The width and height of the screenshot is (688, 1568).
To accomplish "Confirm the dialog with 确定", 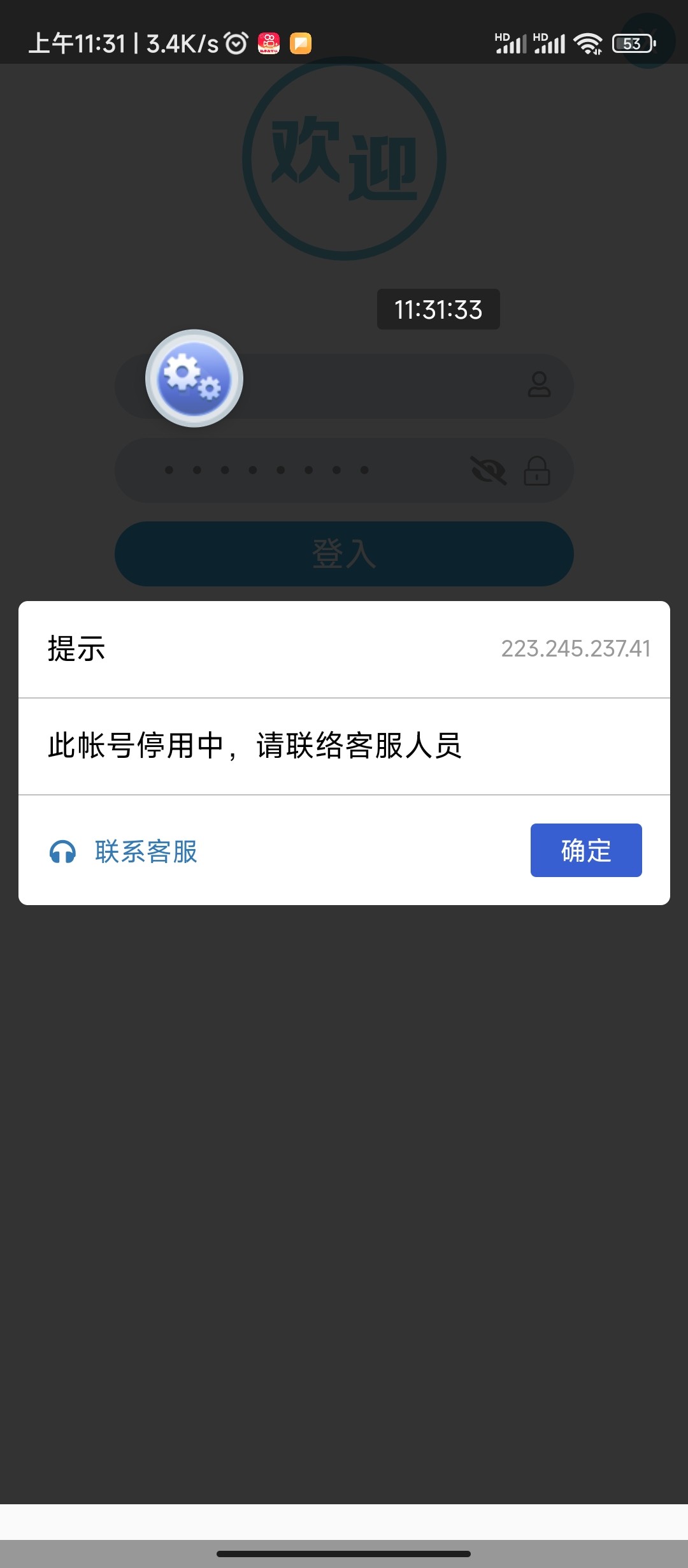I will point(585,850).
